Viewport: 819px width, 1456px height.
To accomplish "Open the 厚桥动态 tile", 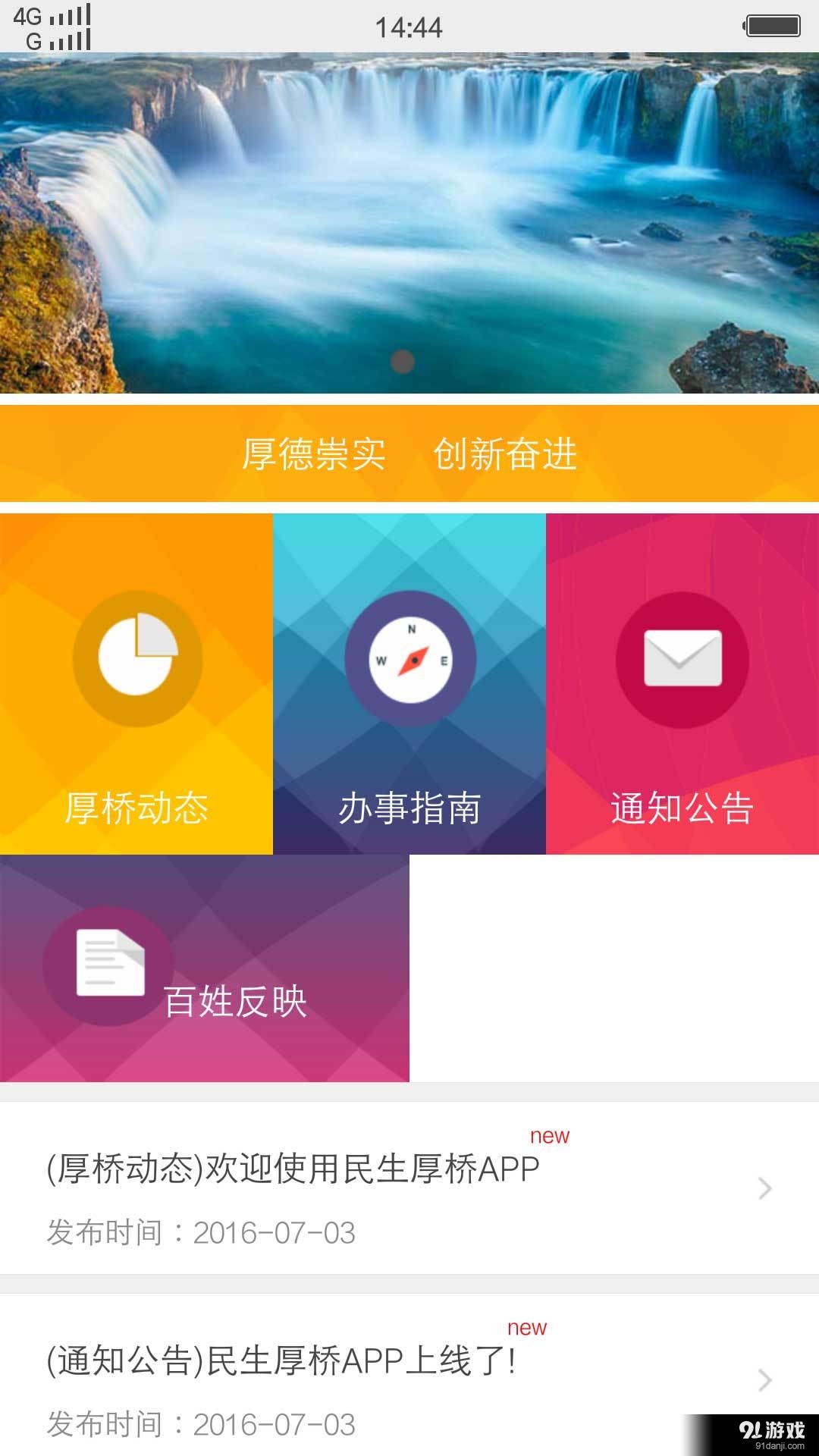I will click(x=136, y=683).
